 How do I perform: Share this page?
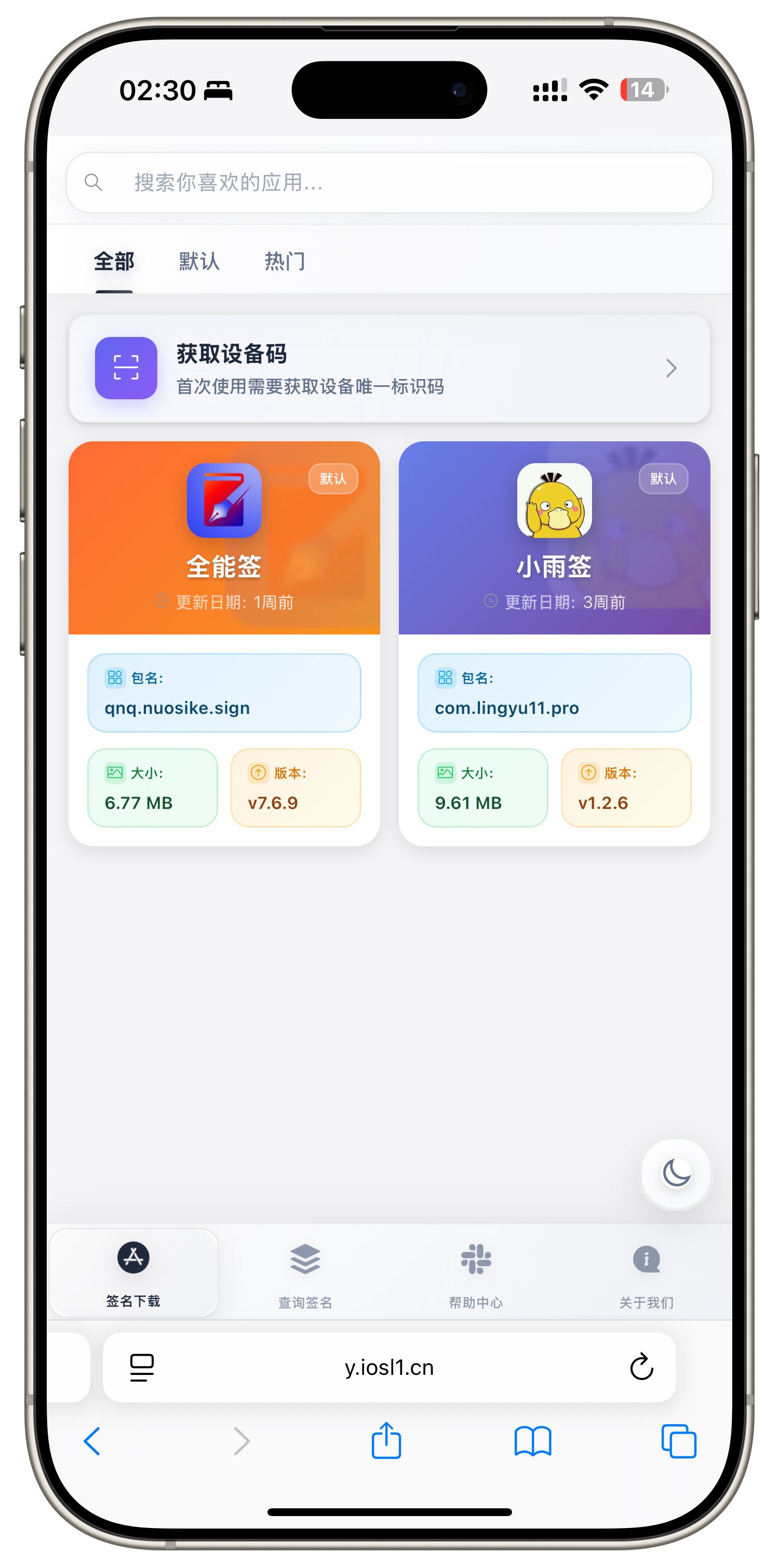[x=386, y=1441]
